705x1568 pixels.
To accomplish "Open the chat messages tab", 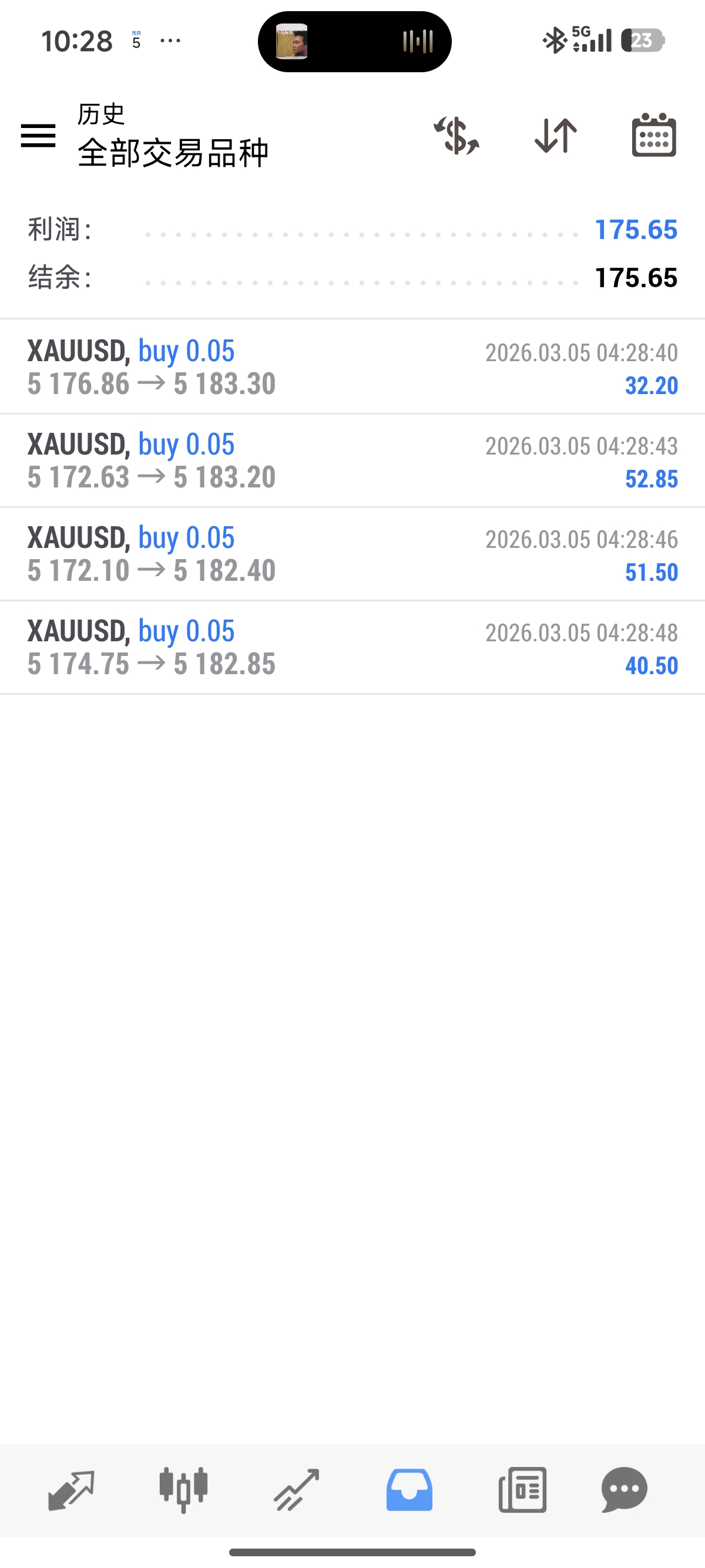I will click(x=624, y=1490).
